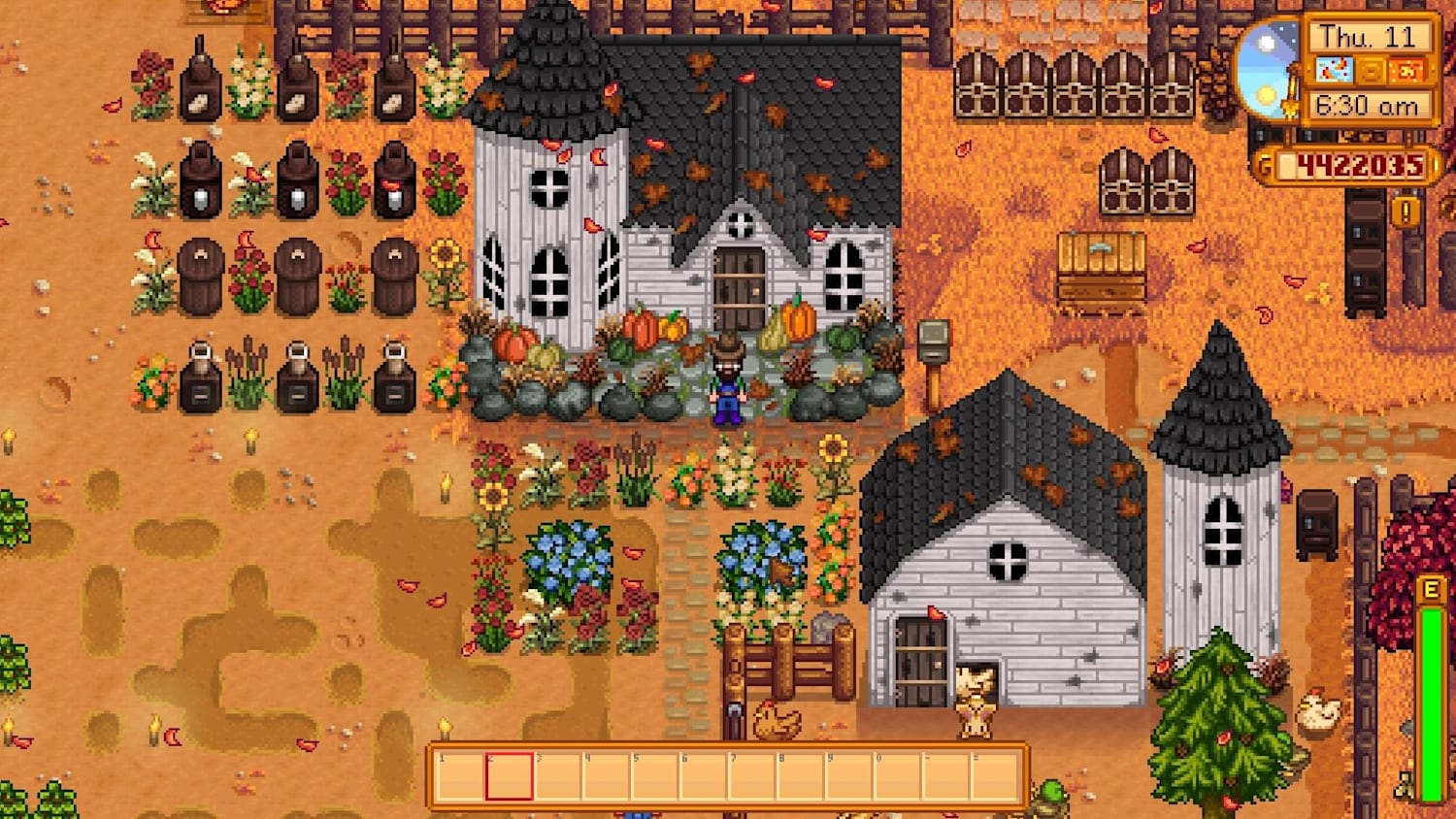Select toolbar slot 1
This screenshot has height=819, width=1456.
tap(460, 776)
